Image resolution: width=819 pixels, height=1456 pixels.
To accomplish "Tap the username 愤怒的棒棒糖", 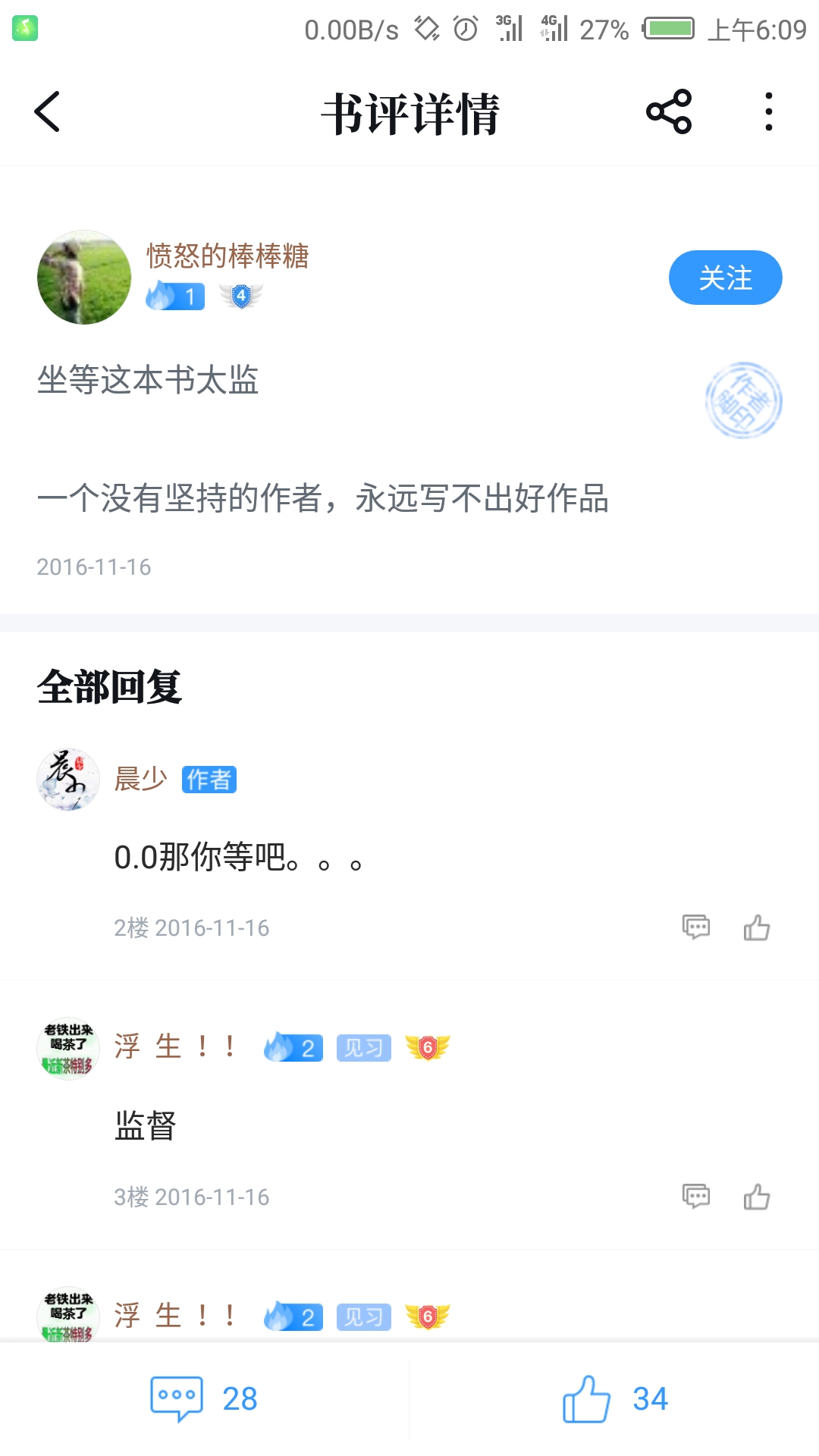I will click(227, 256).
